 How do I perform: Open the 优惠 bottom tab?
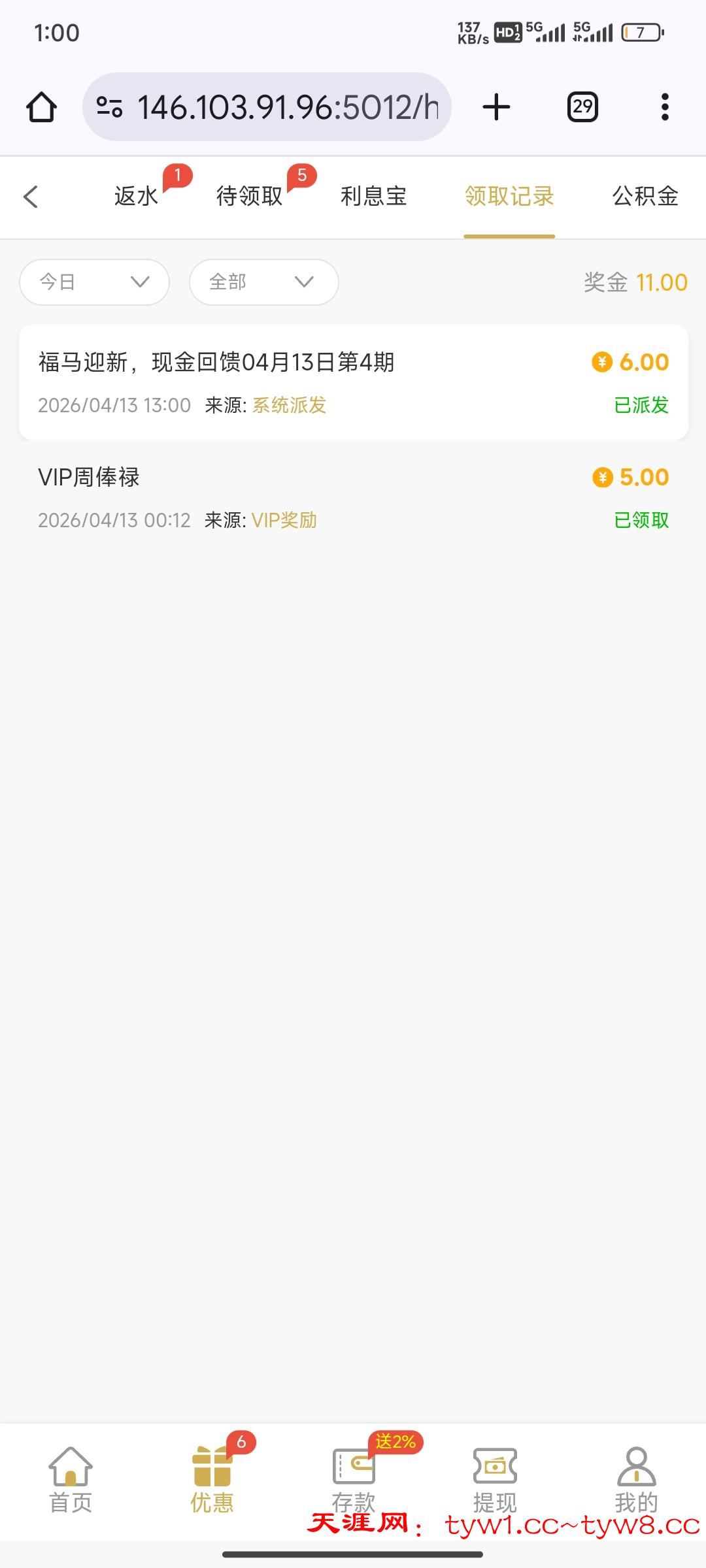(x=212, y=1480)
